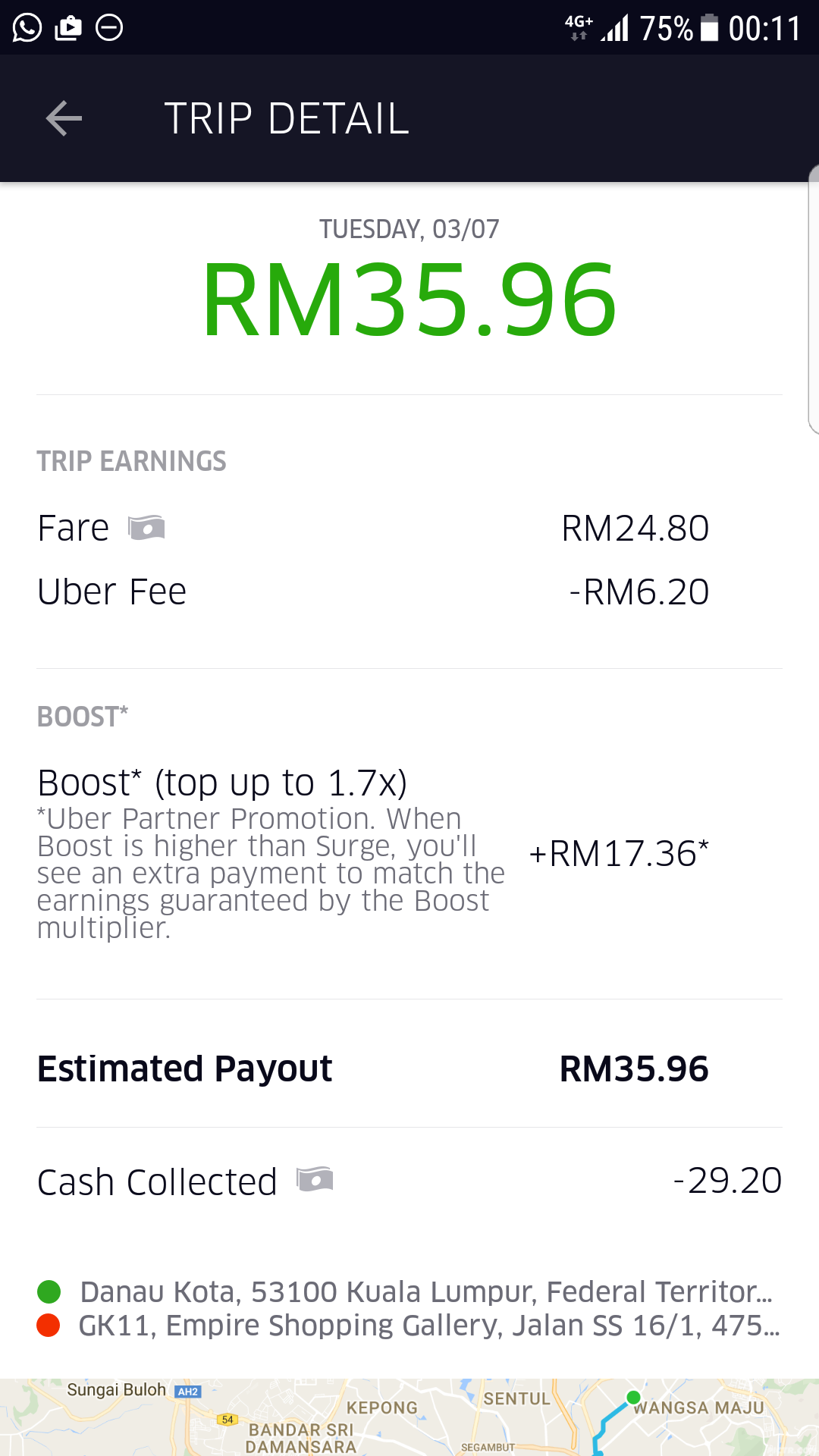Go back from Trip Detail
The height and width of the screenshot is (1456, 819).
[x=64, y=118]
